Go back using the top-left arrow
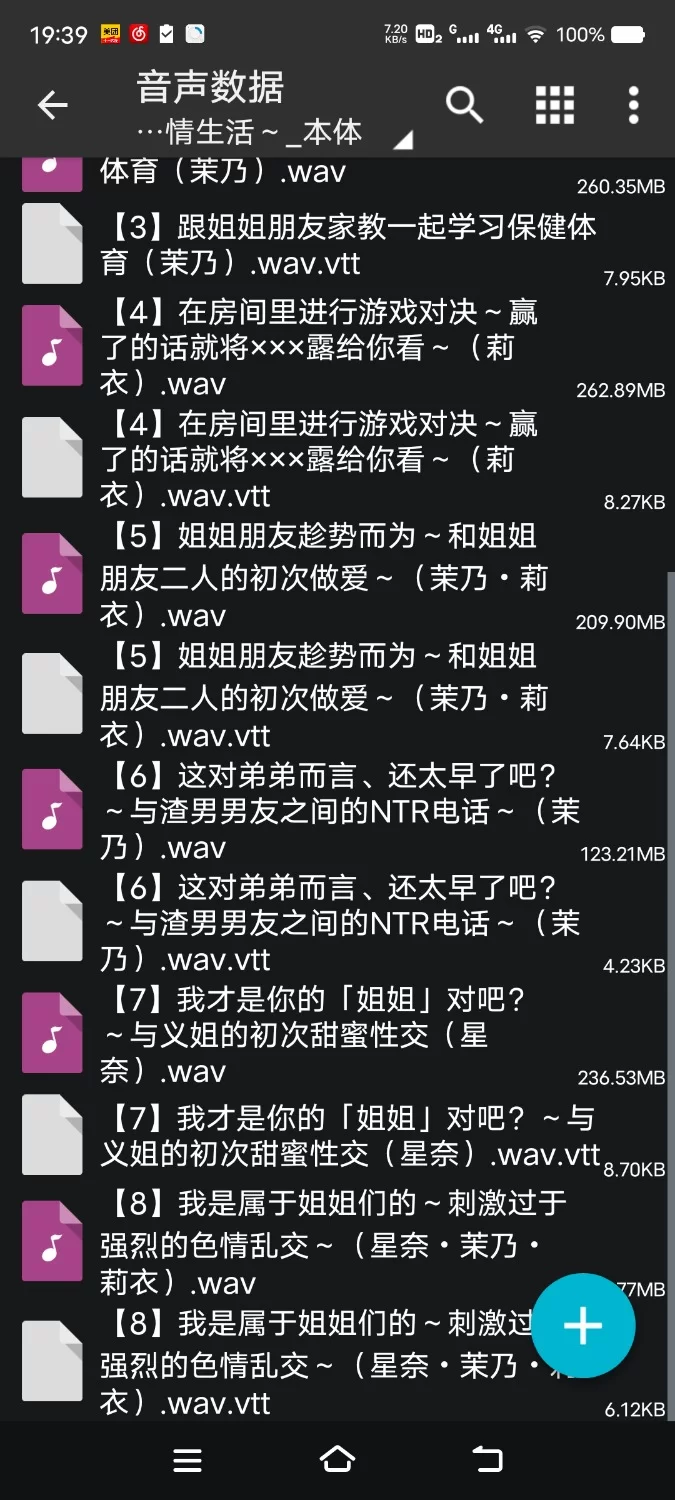This screenshot has height=1500, width=675. tap(52, 104)
